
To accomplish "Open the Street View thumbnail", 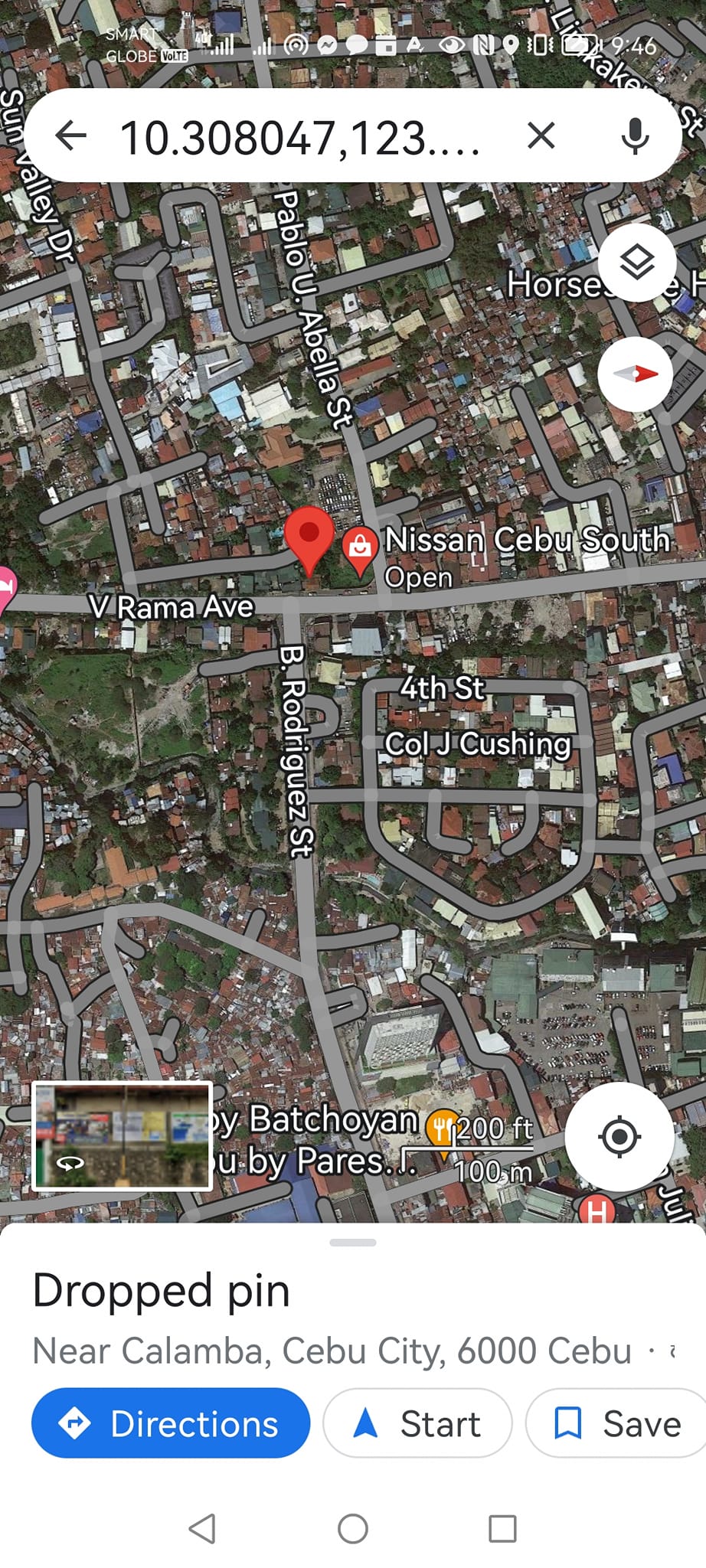I will coord(123,1136).
